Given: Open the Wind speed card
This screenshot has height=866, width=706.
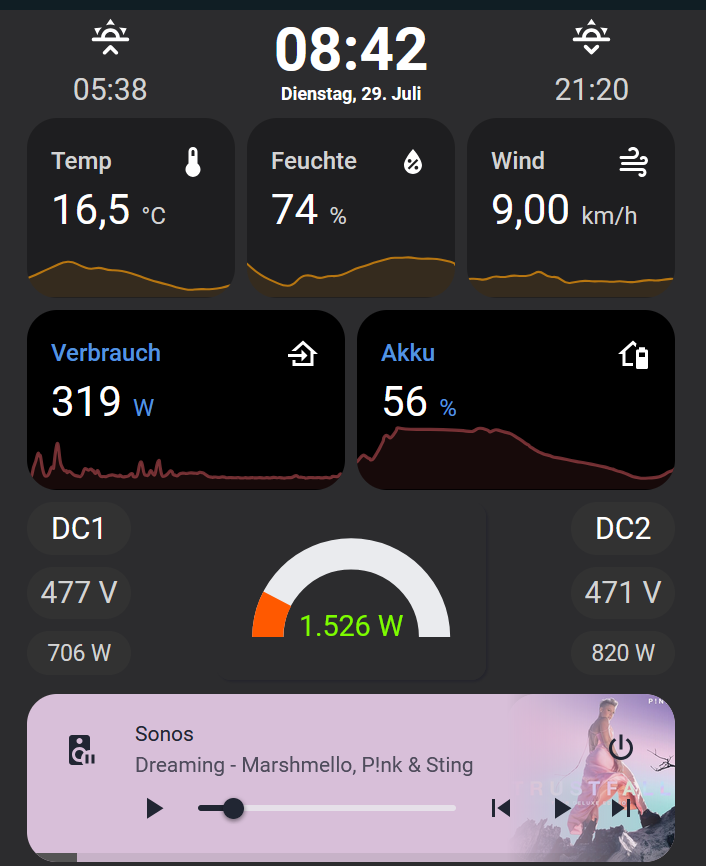Looking at the screenshot, I should pyautogui.click(x=571, y=208).
